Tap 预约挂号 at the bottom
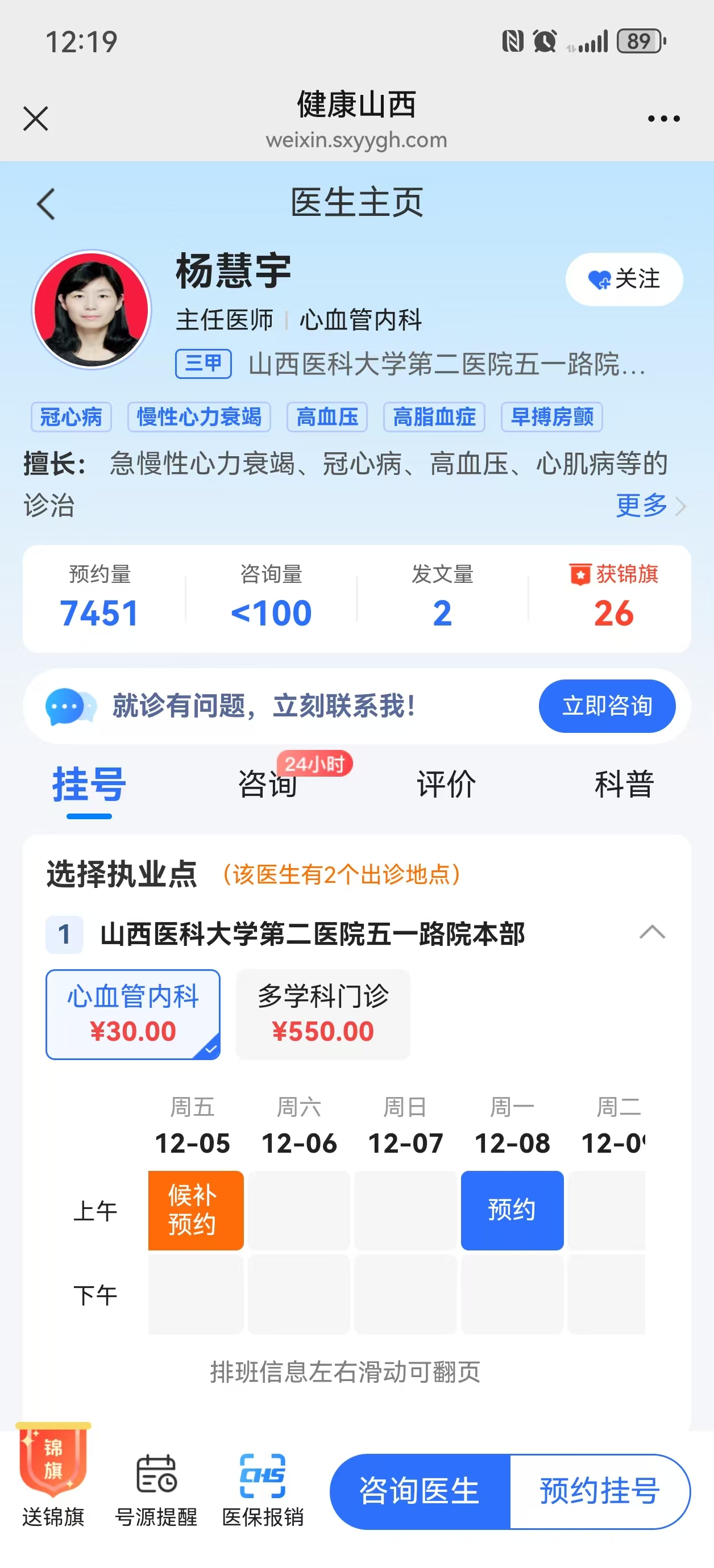 tap(600, 1491)
